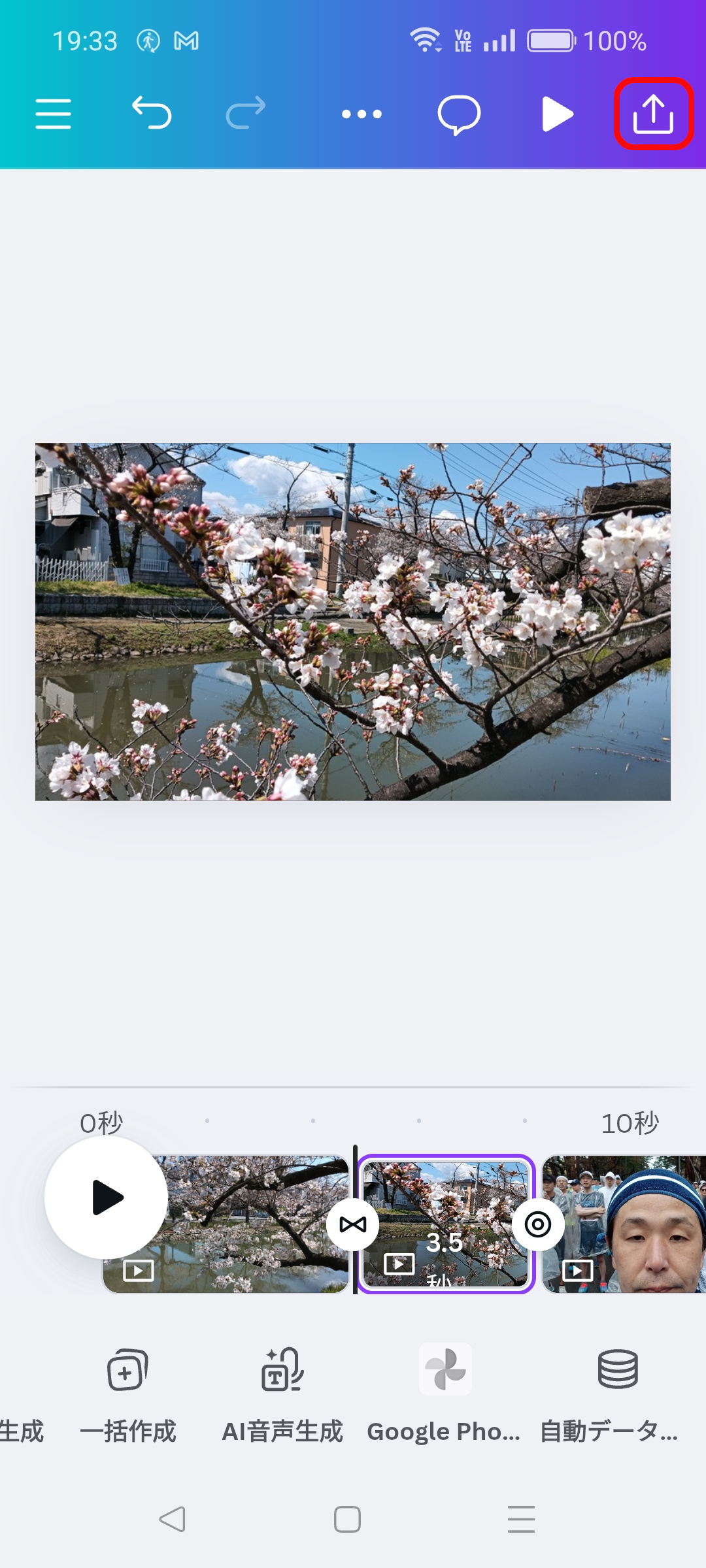Undo the last edit
Viewport: 706px width, 1568px height.
[152, 113]
